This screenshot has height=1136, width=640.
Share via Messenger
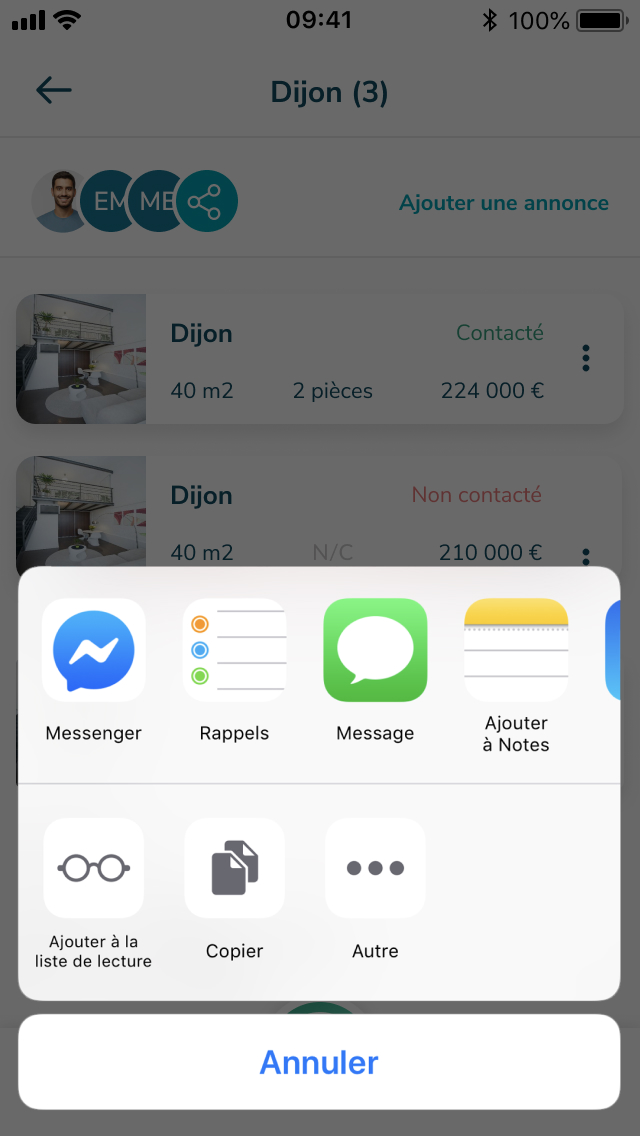click(93, 651)
